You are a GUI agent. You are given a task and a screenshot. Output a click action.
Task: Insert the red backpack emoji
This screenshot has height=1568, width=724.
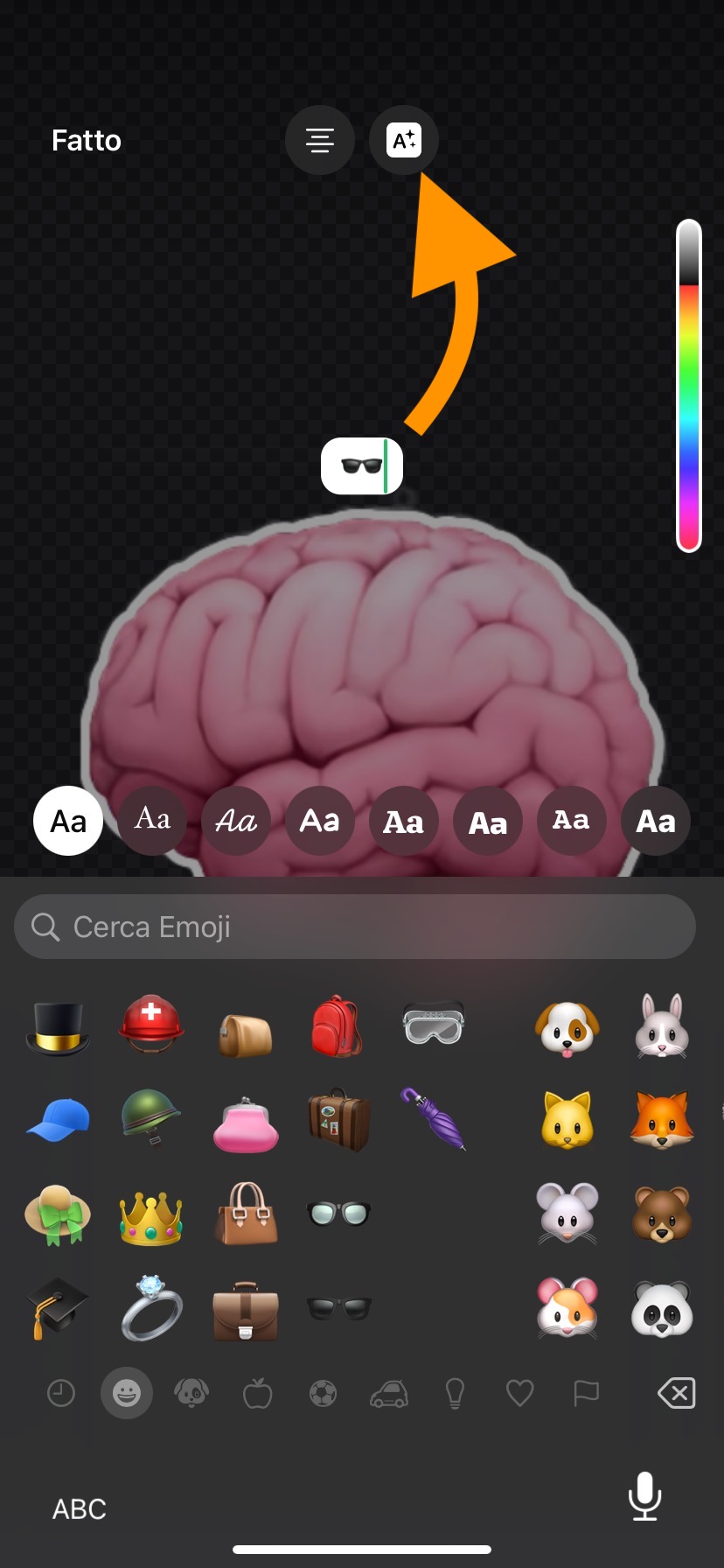(338, 1027)
